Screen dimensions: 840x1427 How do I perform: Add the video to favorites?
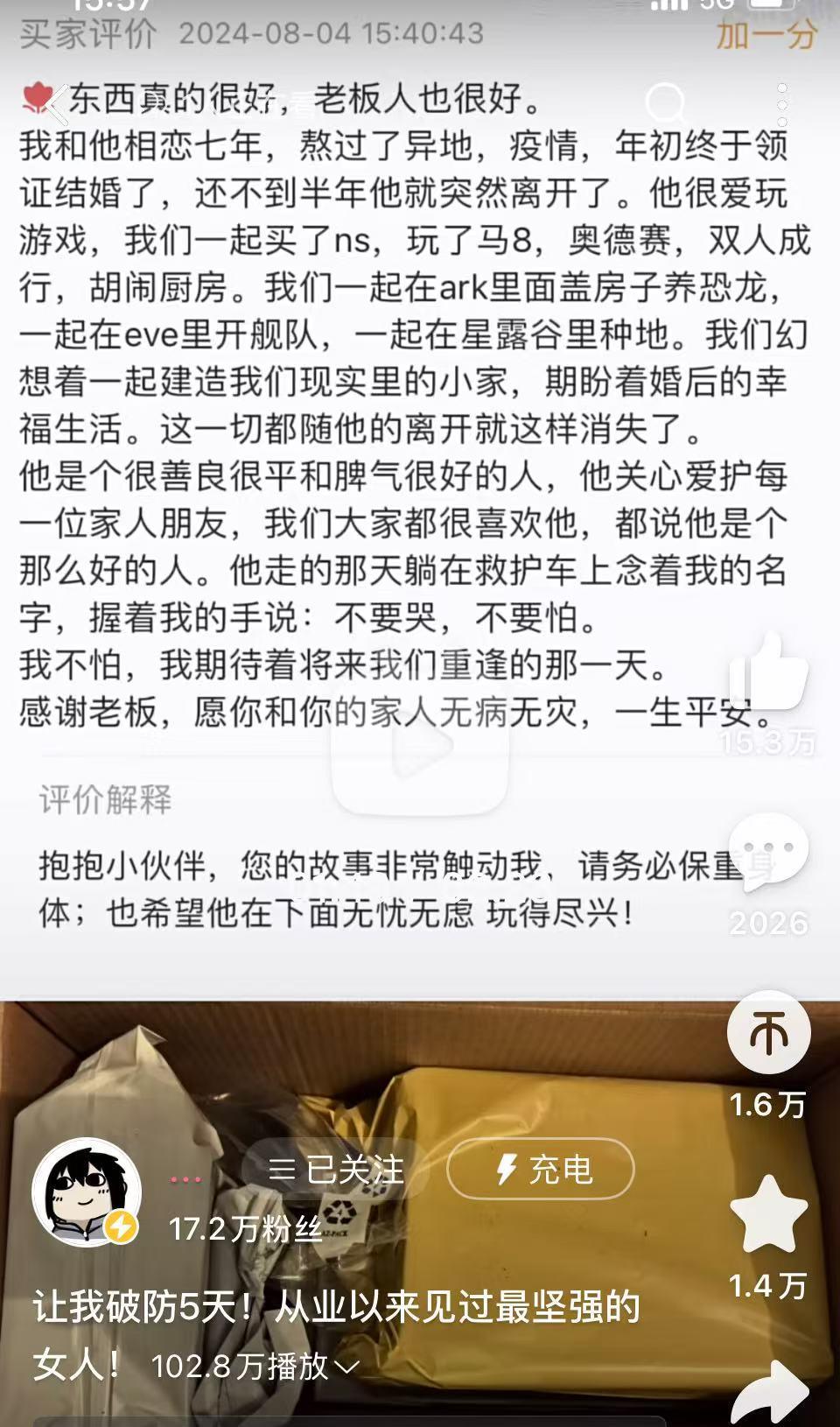[x=768, y=1216]
